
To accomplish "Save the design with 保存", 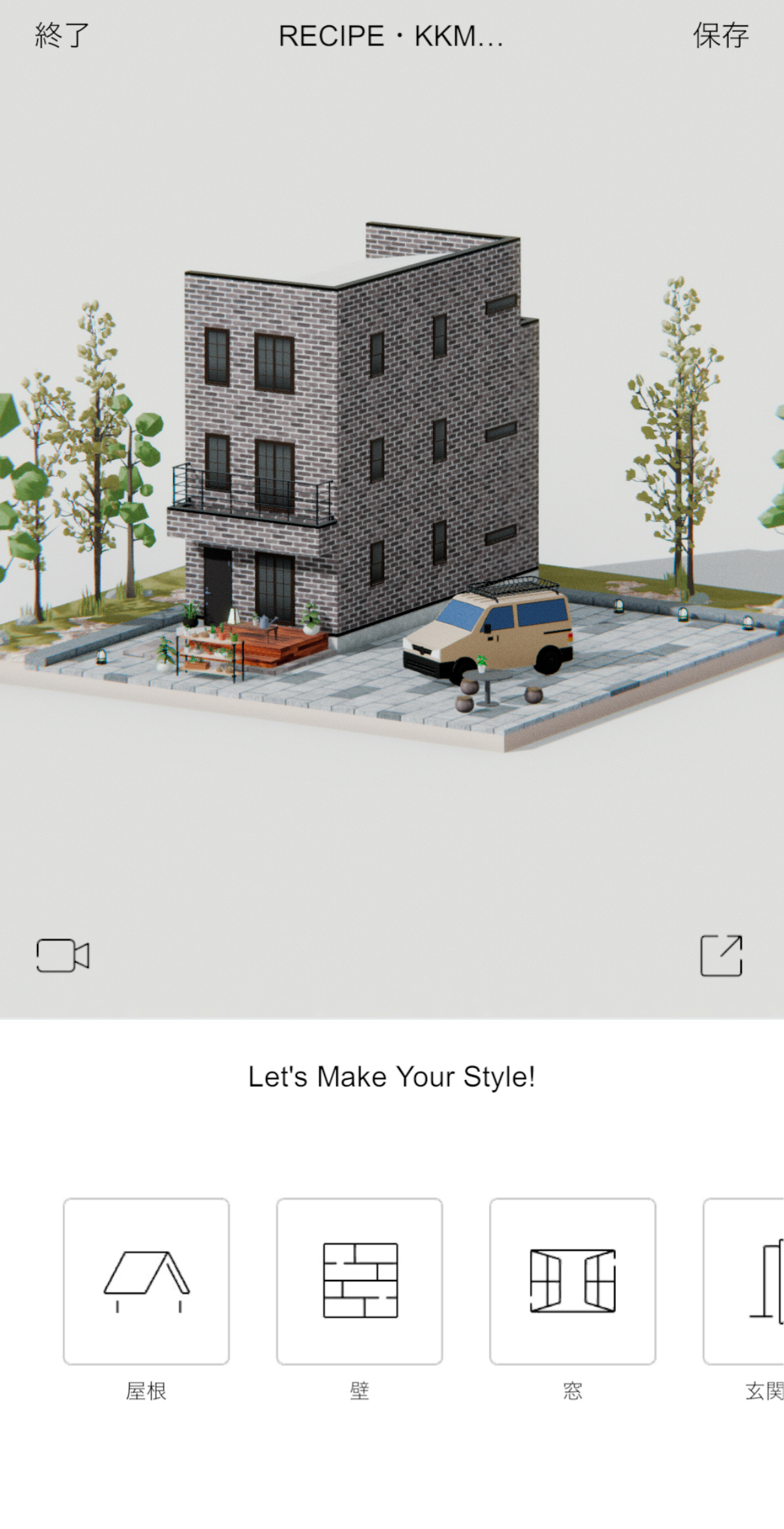I will coord(720,36).
